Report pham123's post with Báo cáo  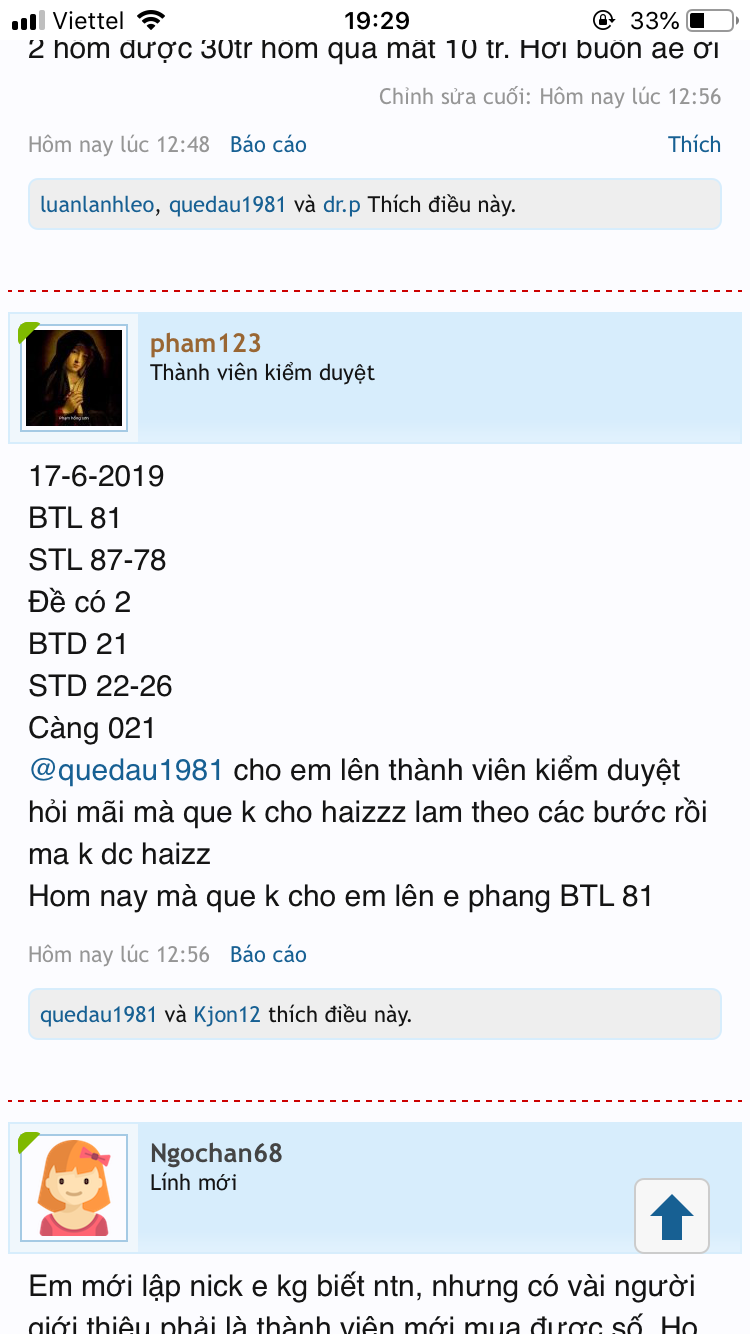pyautogui.click(x=268, y=954)
